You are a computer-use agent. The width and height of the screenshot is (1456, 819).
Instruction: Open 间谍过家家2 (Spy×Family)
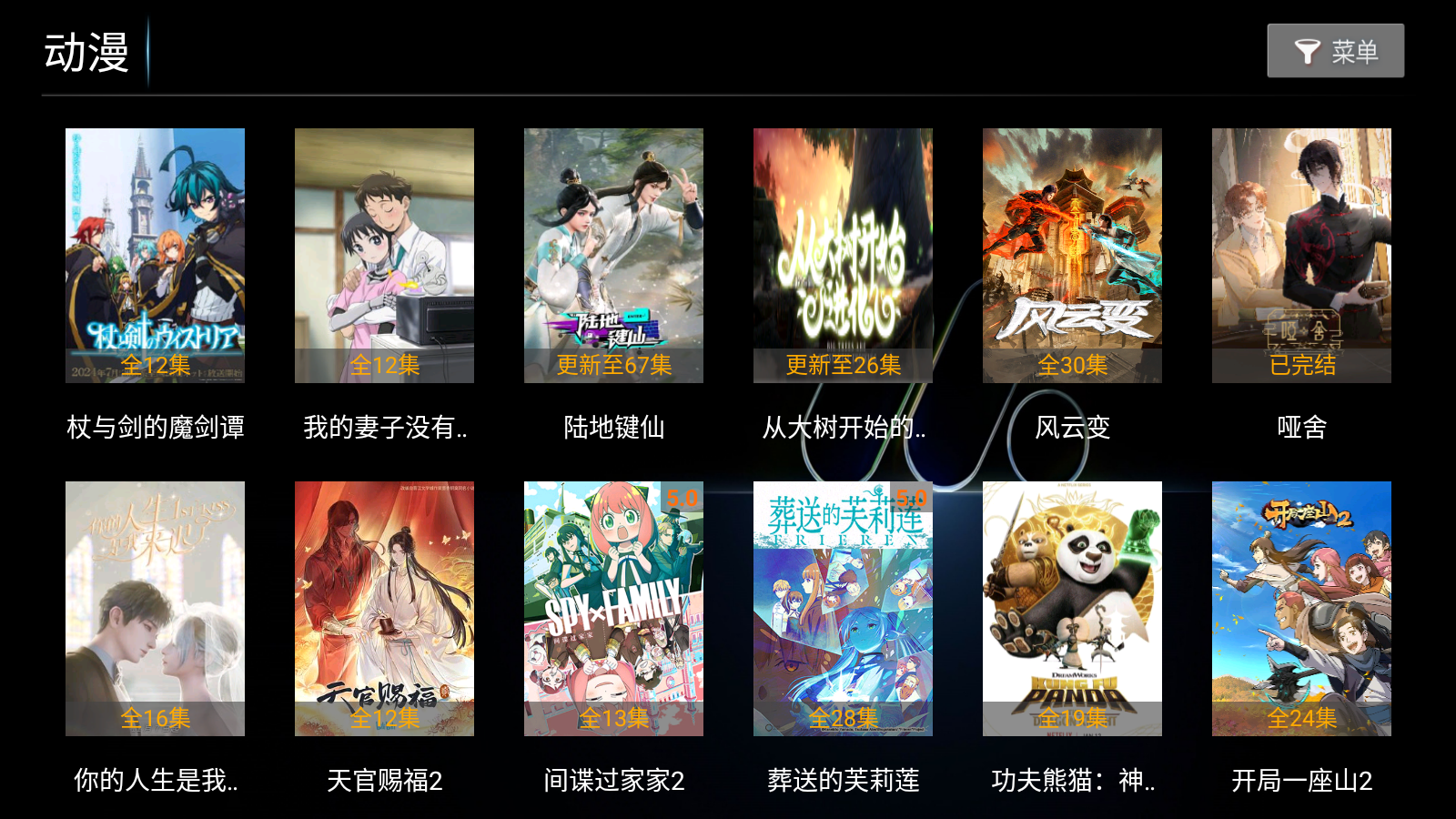(613, 609)
